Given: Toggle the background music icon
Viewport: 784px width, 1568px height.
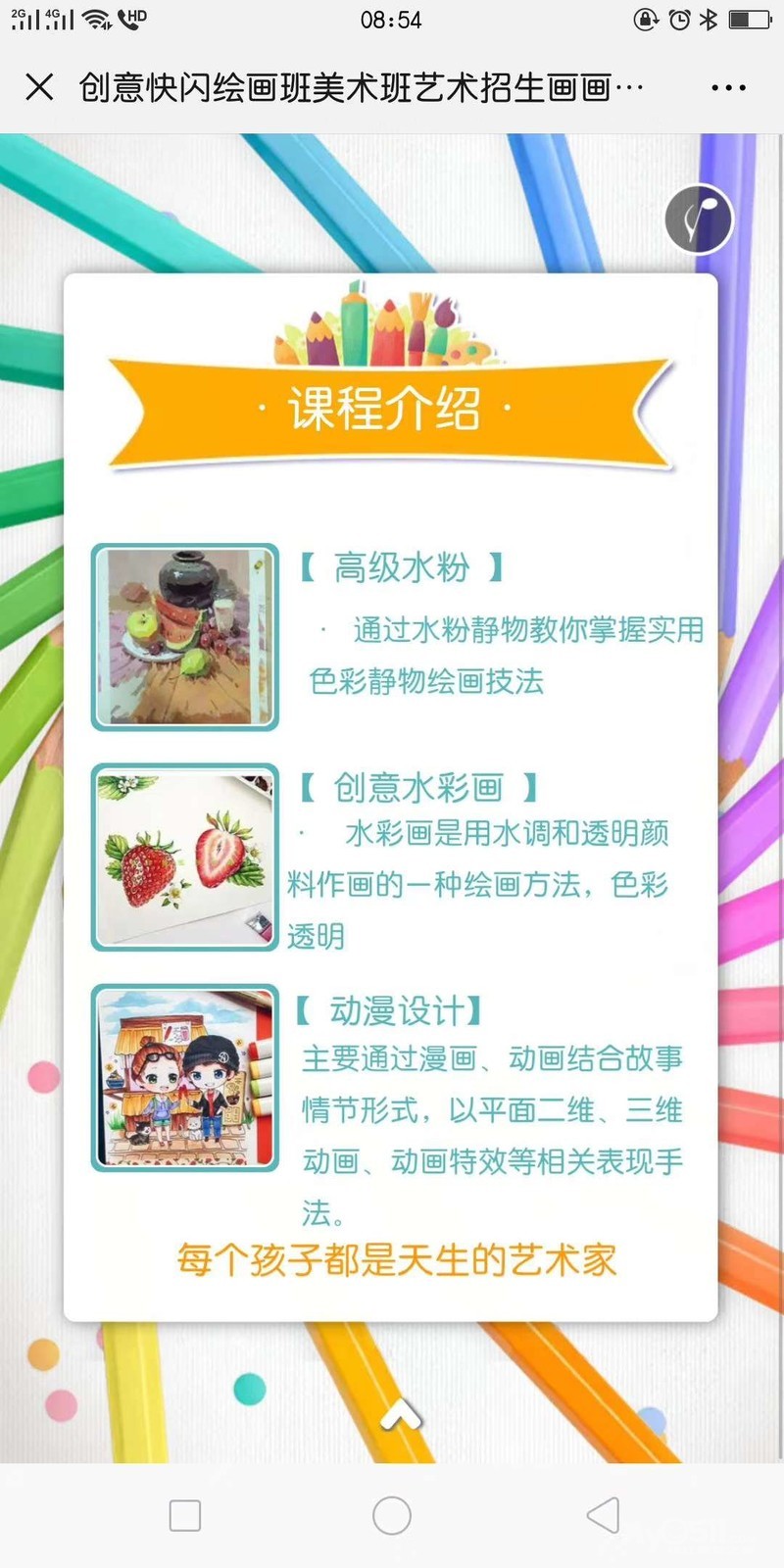Looking at the screenshot, I should point(699,218).
